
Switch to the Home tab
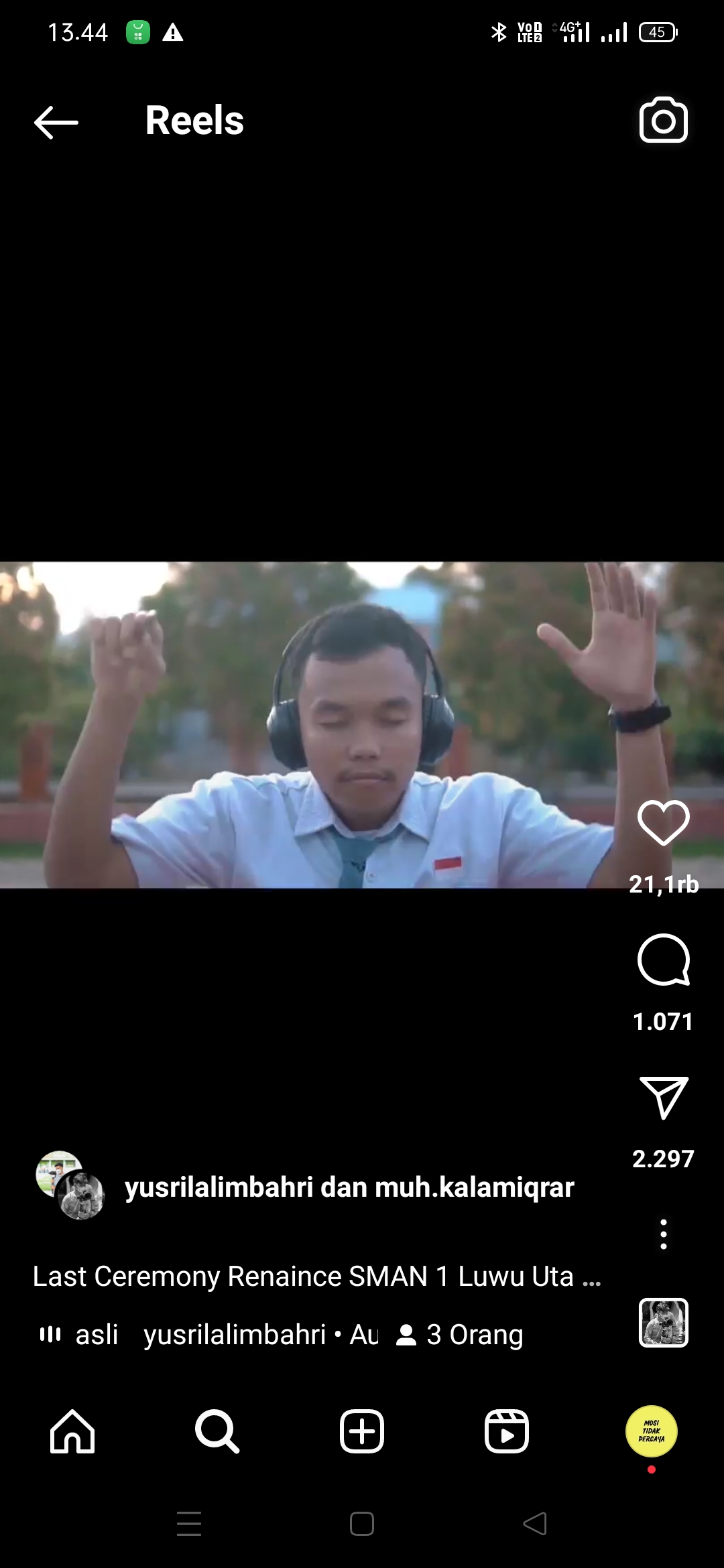pos(72,1432)
